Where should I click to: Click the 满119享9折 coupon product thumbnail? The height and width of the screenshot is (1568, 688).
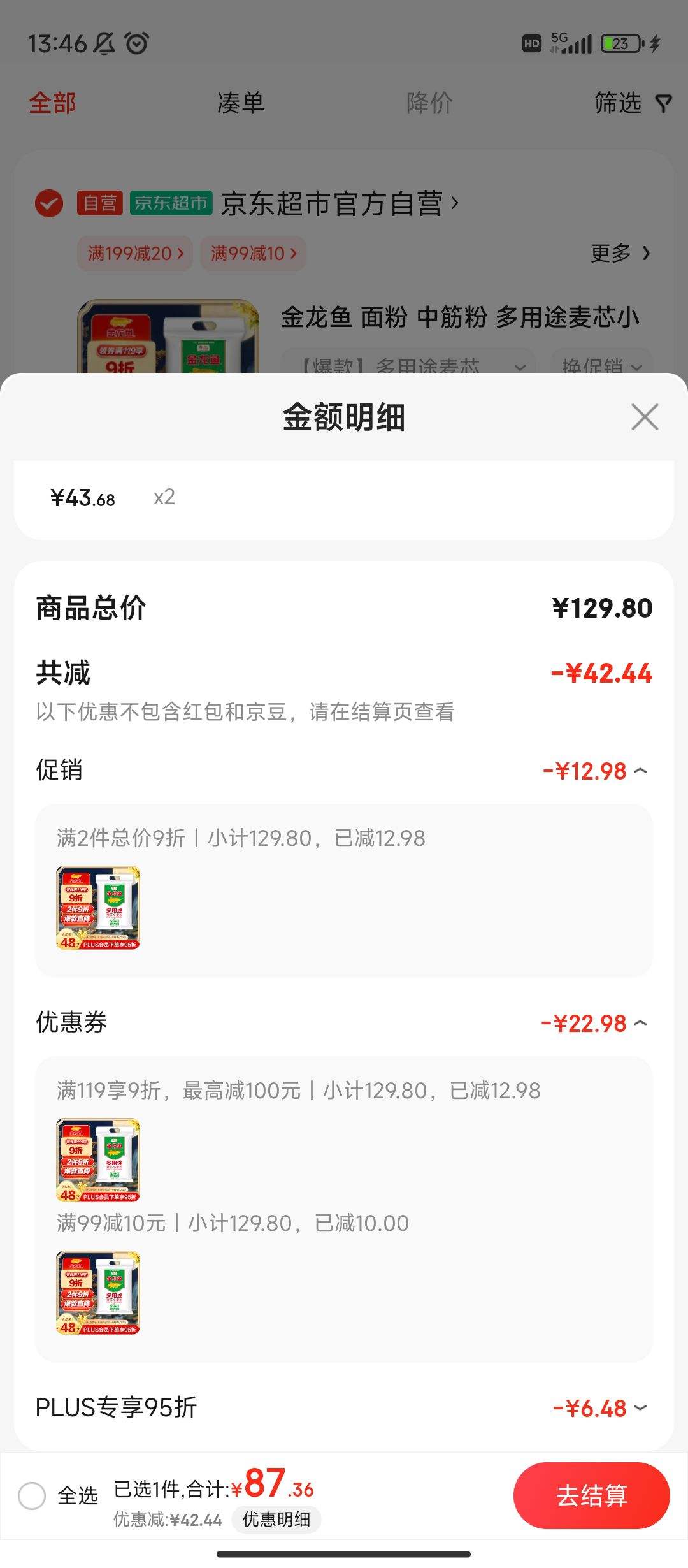click(x=98, y=1159)
